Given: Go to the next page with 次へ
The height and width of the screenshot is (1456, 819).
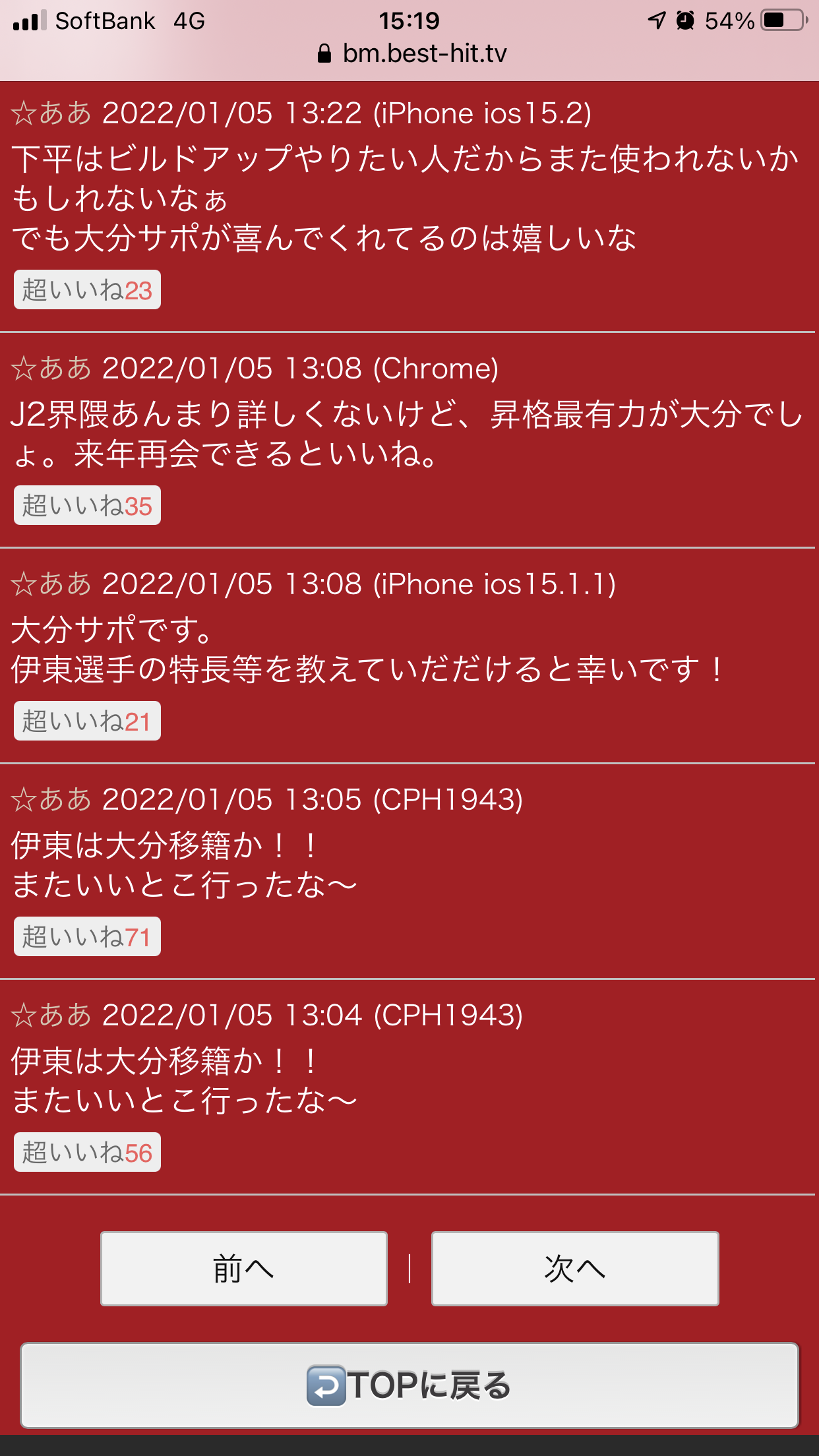Looking at the screenshot, I should [x=574, y=1268].
